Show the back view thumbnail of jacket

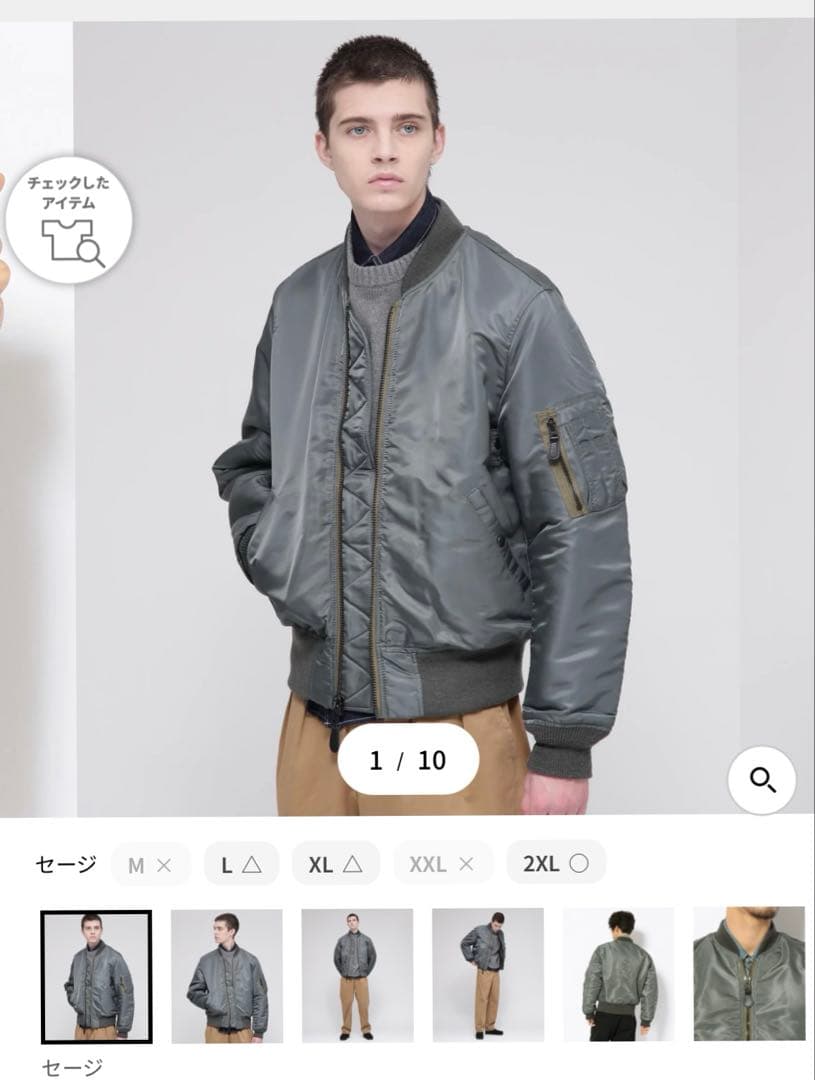click(618, 976)
